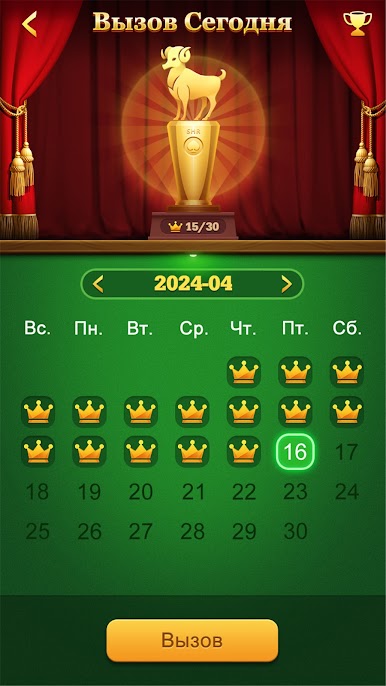386x686 pixels.
Task: Tap the Вызов button
Action: [192, 640]
